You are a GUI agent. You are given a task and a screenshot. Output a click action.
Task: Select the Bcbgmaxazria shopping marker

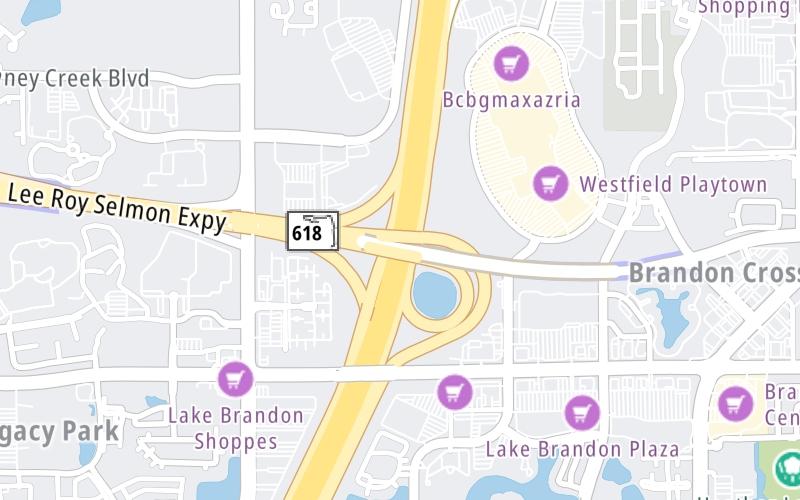coord(512,65)
